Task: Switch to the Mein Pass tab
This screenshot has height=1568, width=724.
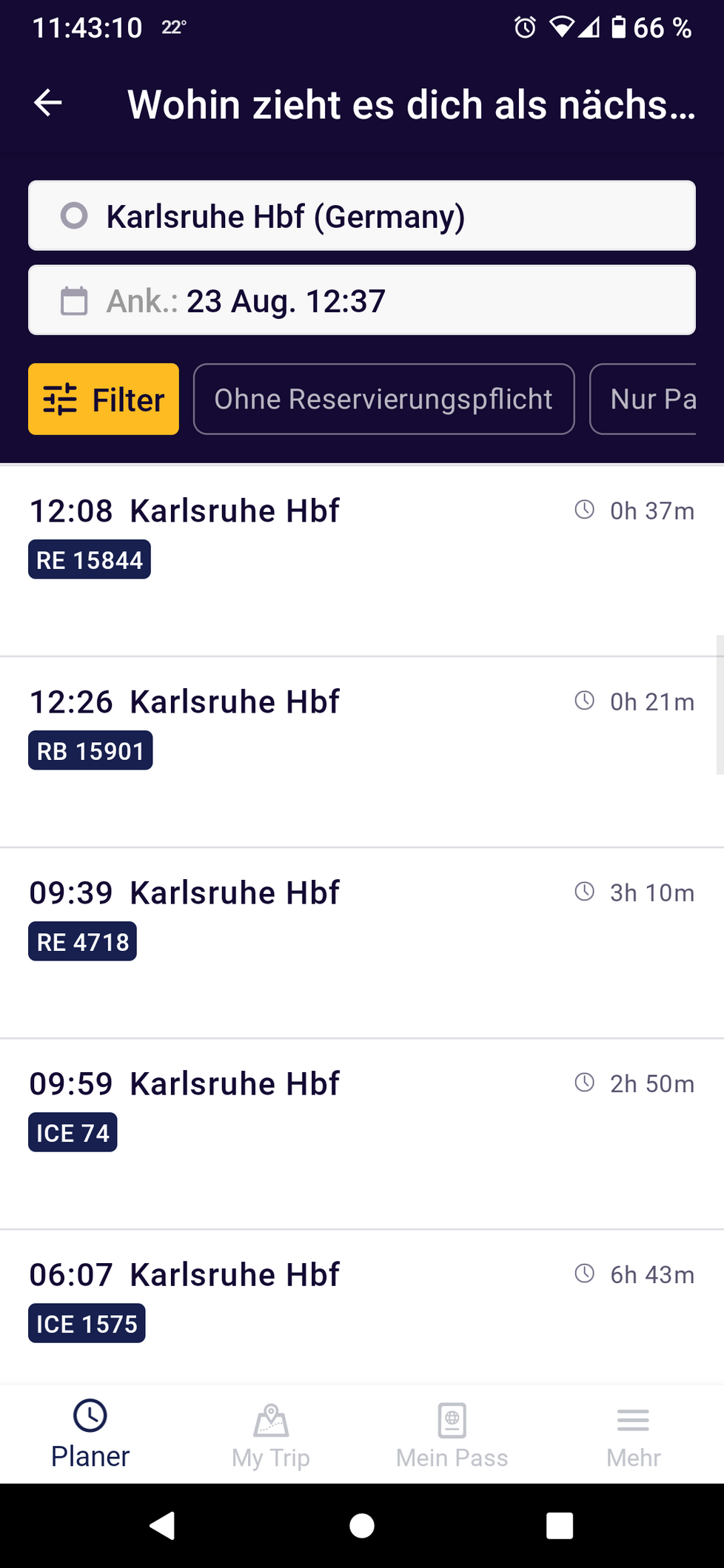Action: (452, 1434)
